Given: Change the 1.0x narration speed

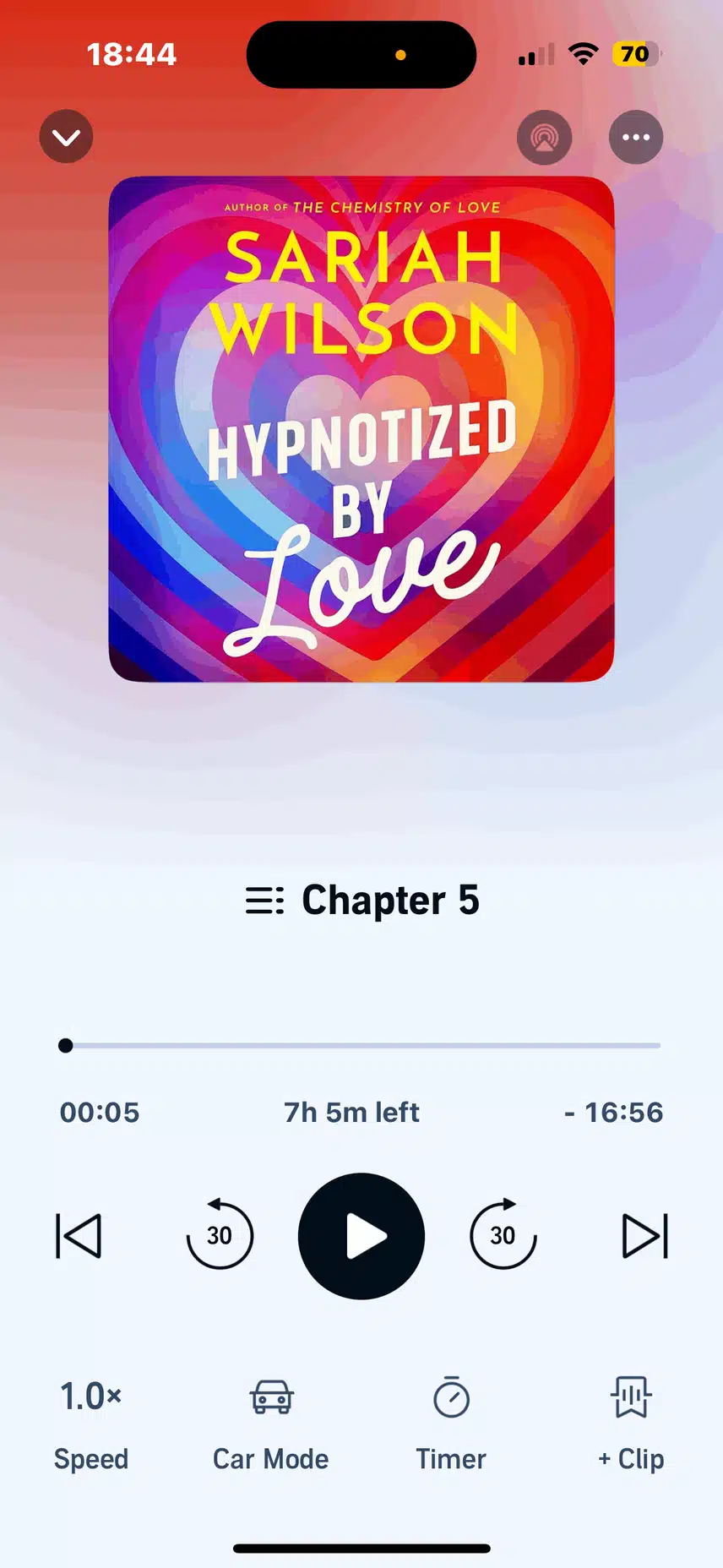Looking at the screenshot, I should (90, 1421).
